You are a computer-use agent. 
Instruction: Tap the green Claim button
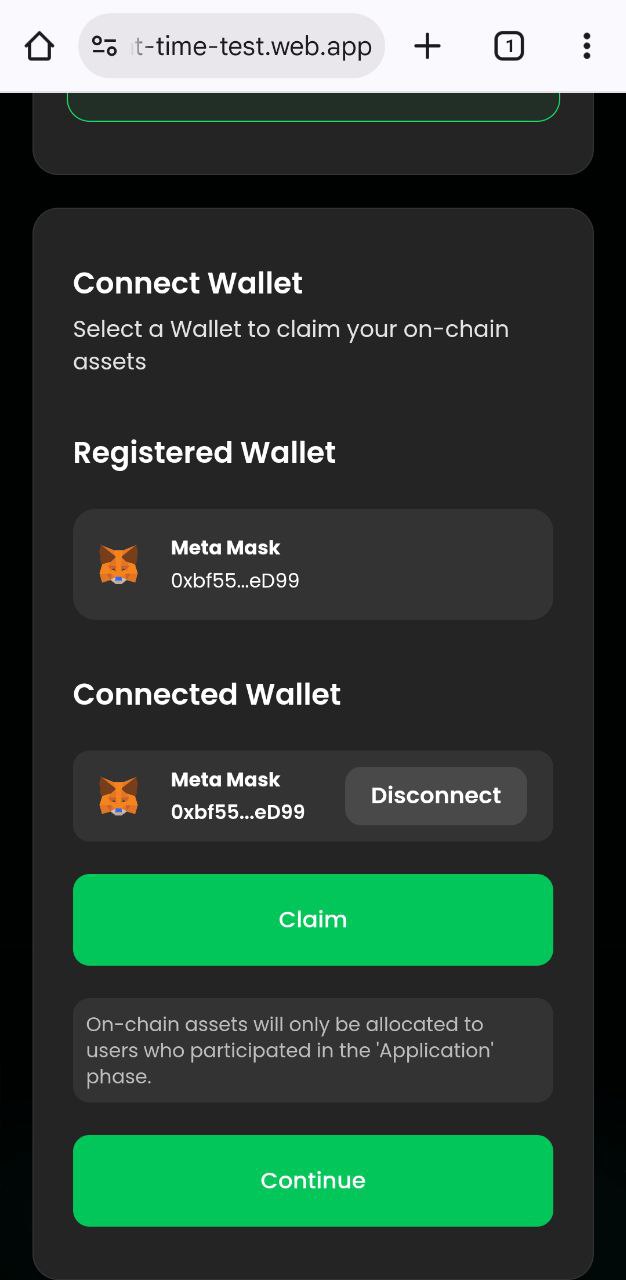(x=313, y=920)
